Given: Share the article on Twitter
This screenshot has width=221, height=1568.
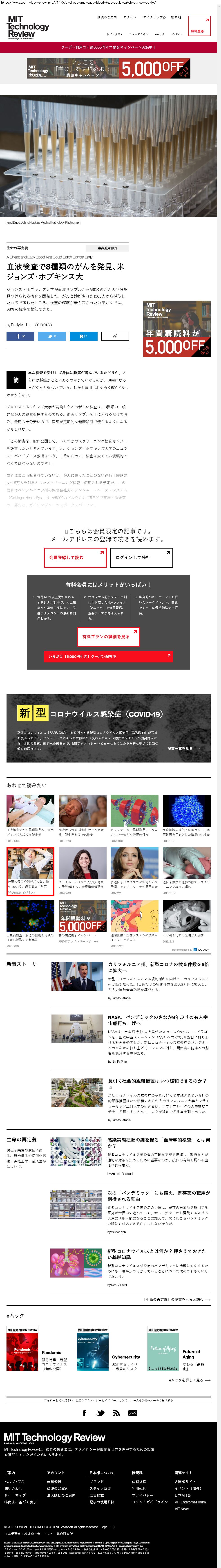Looking at the screenshot, I should pyautogui.click(x=52, y=335).
